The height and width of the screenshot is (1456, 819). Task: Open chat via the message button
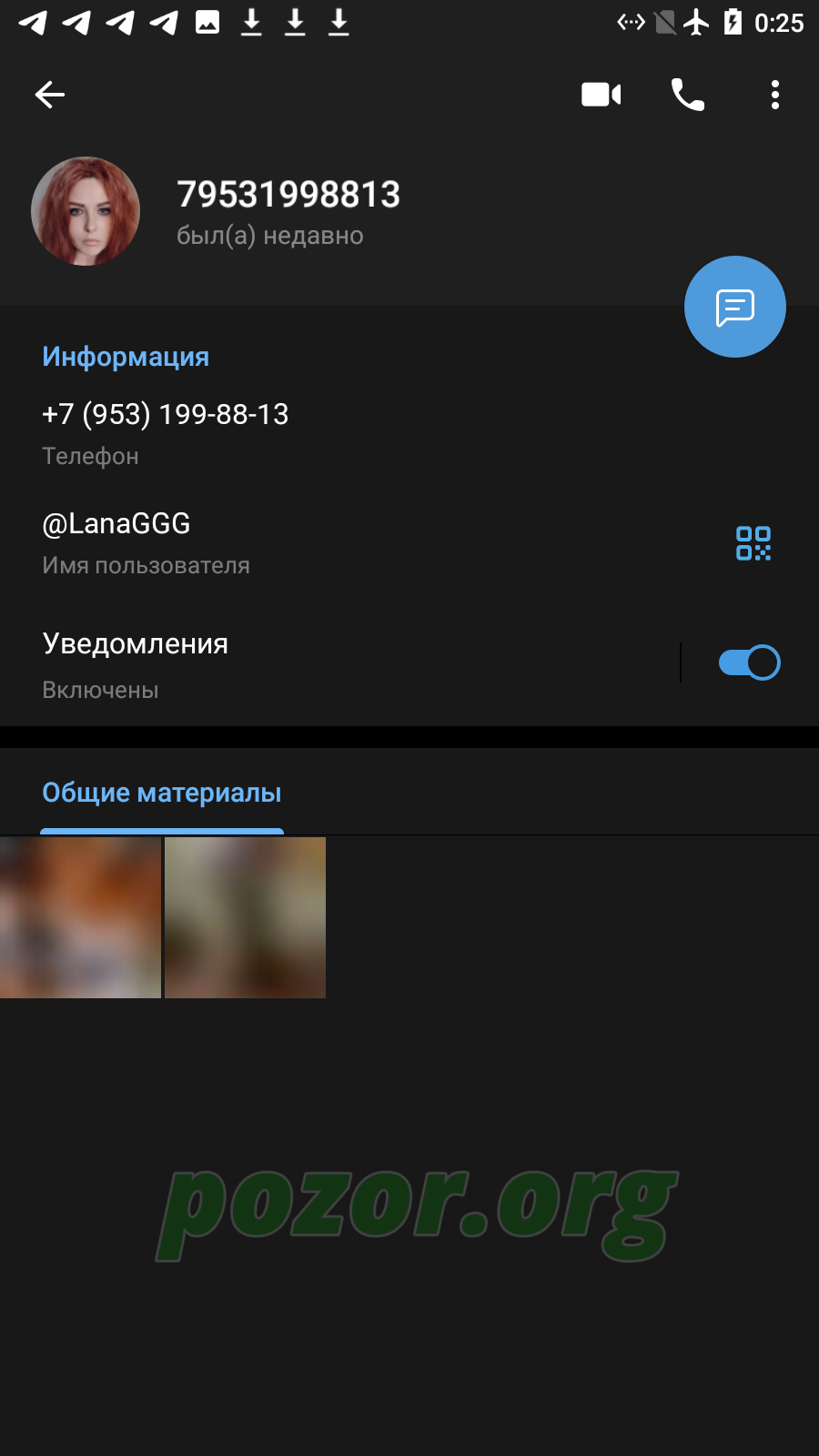point(735,307)
